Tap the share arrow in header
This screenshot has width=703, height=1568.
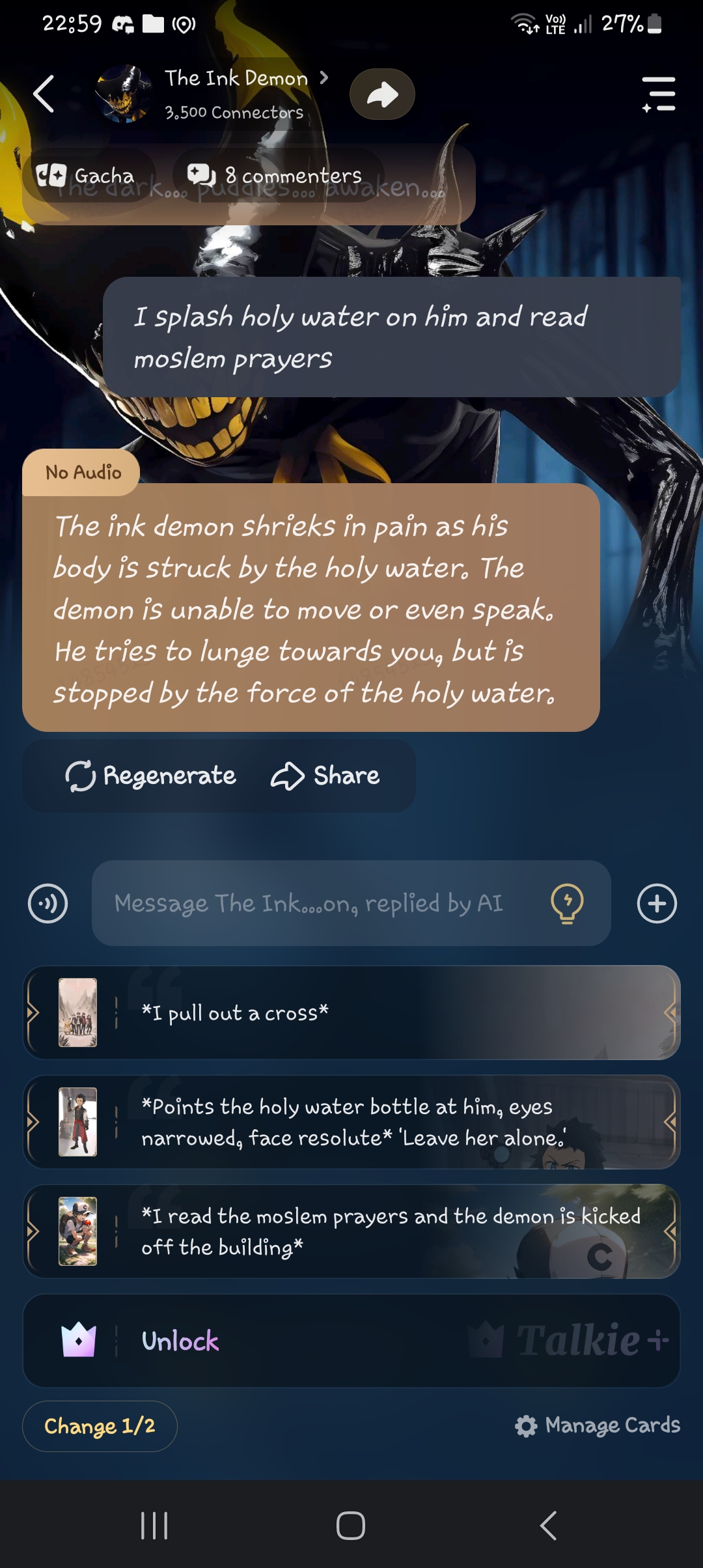click(382, 94)
